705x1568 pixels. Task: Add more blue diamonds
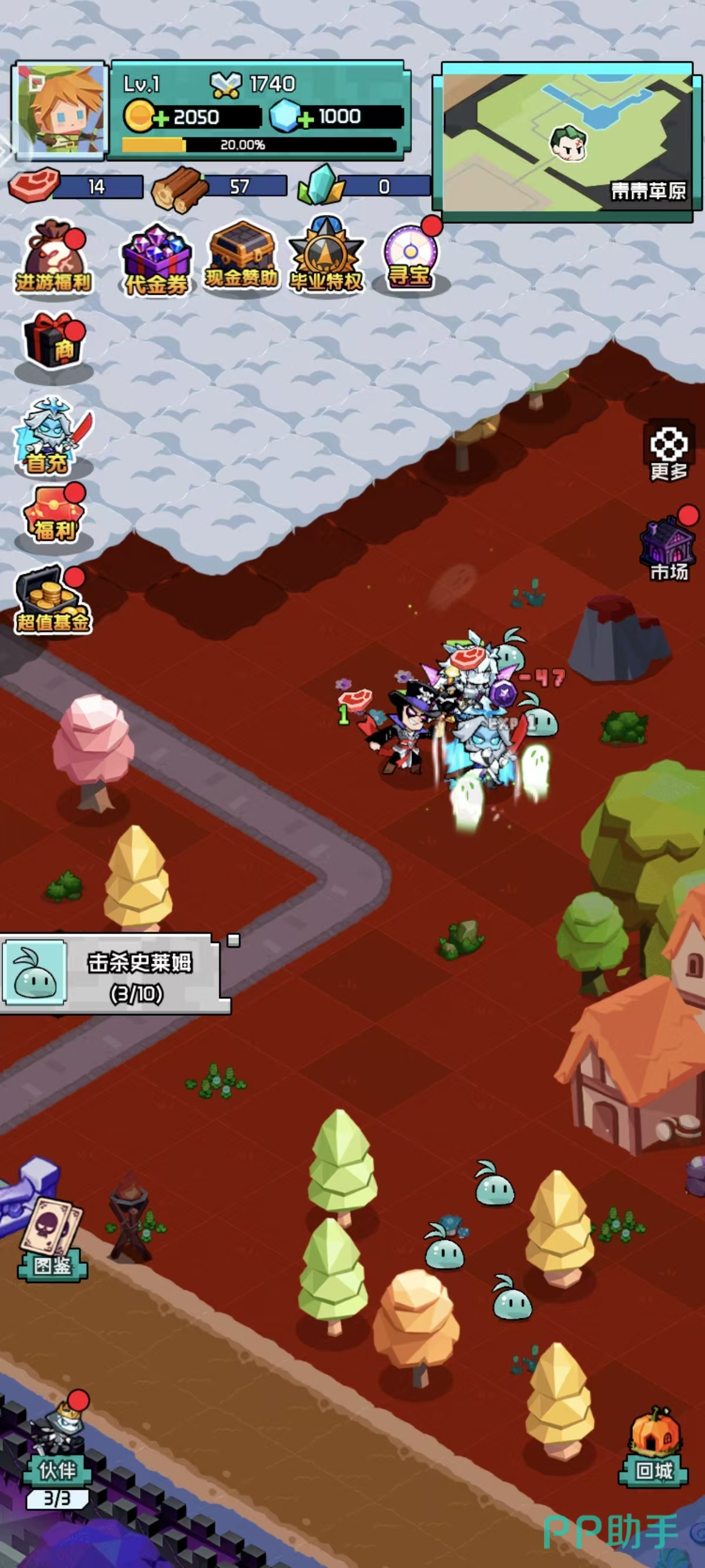pyautogui.click(x=305, y=118)
